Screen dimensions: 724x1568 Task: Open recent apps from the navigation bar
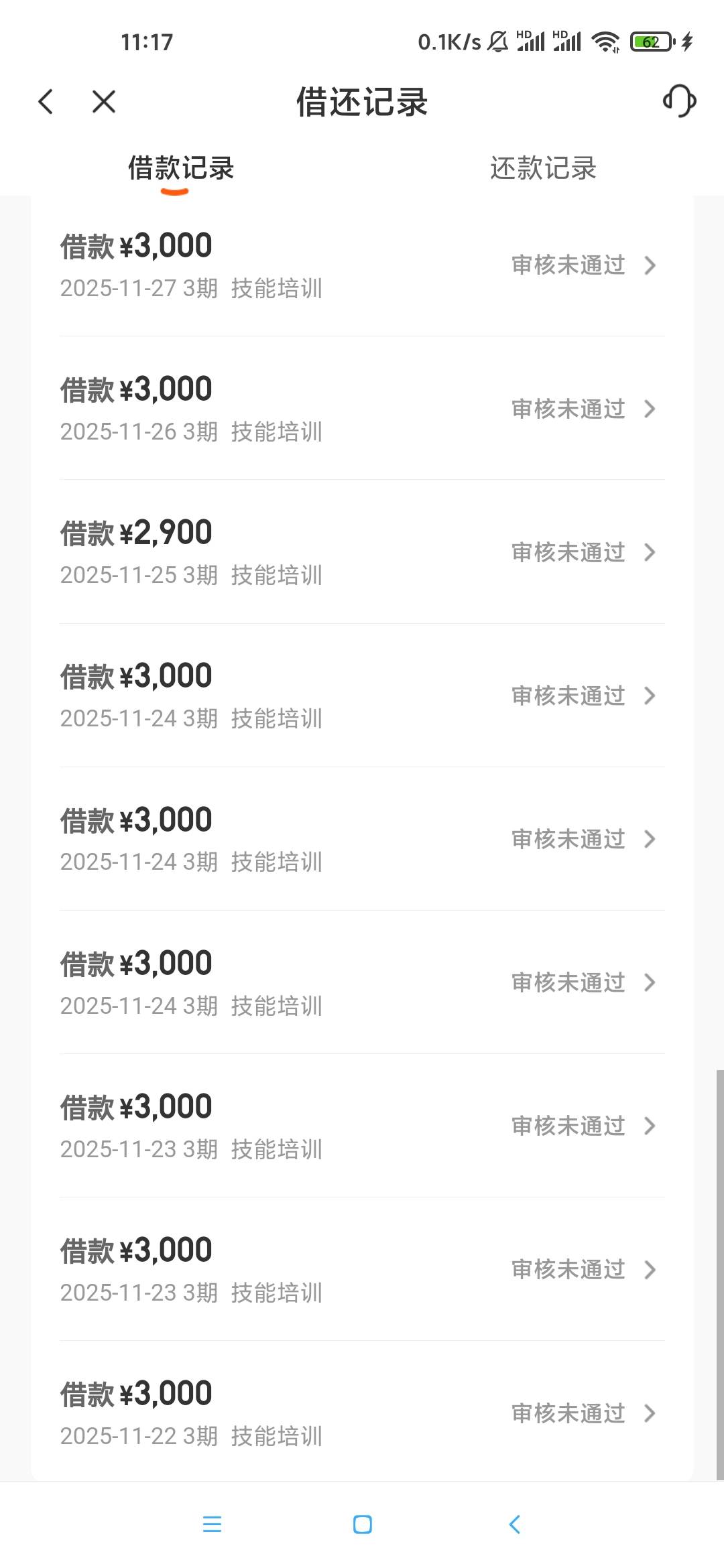[x=212, y=1524]
